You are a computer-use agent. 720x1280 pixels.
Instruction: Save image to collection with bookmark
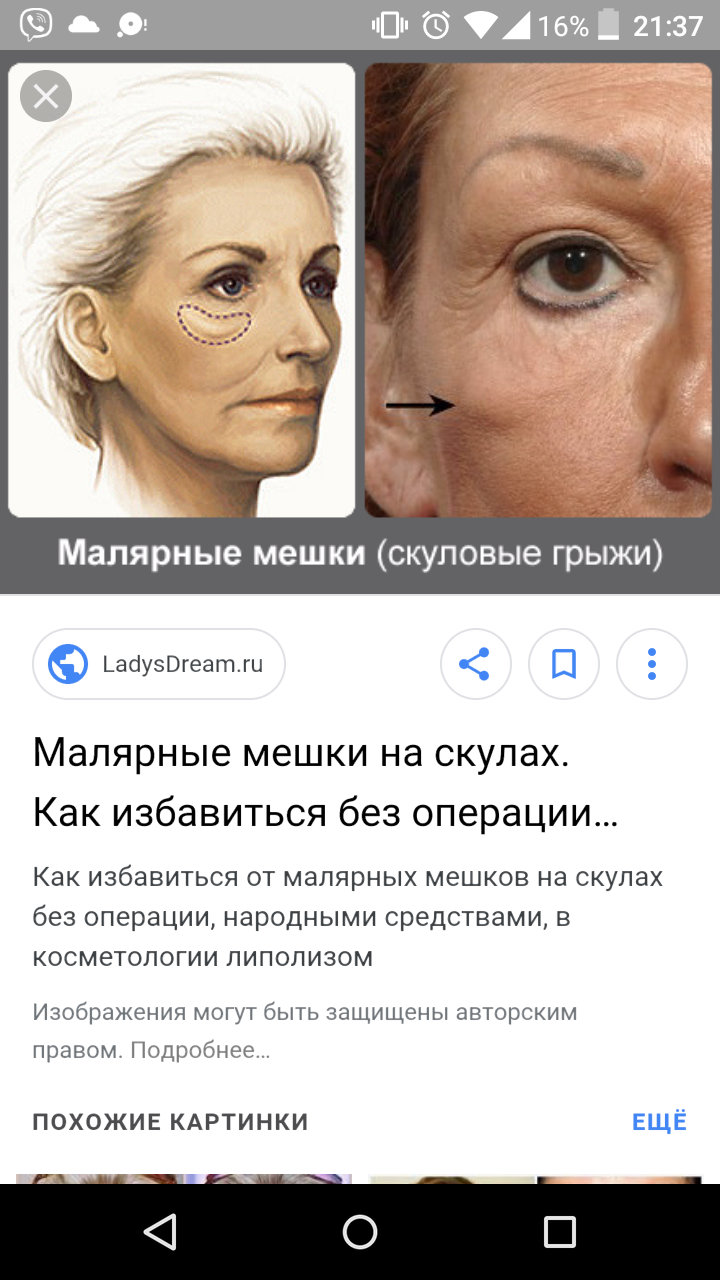(x=564, y=664)
